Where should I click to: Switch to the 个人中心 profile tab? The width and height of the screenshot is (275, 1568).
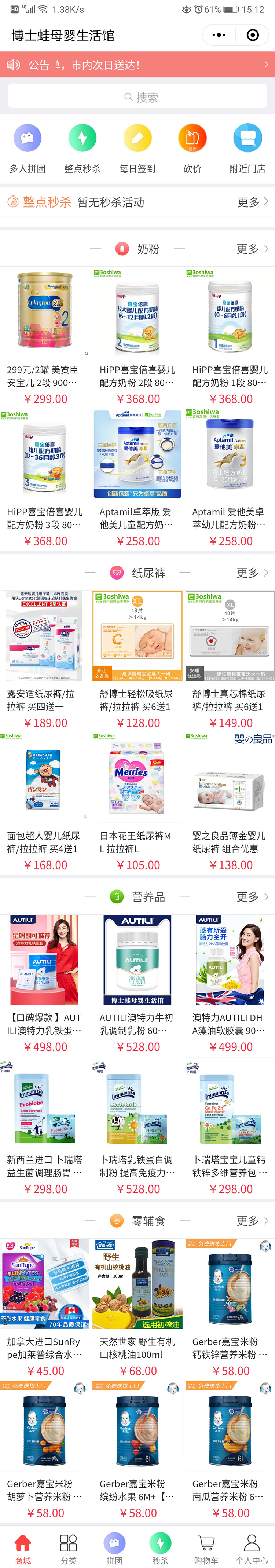pyautogui.click(x=252, y=1549)
